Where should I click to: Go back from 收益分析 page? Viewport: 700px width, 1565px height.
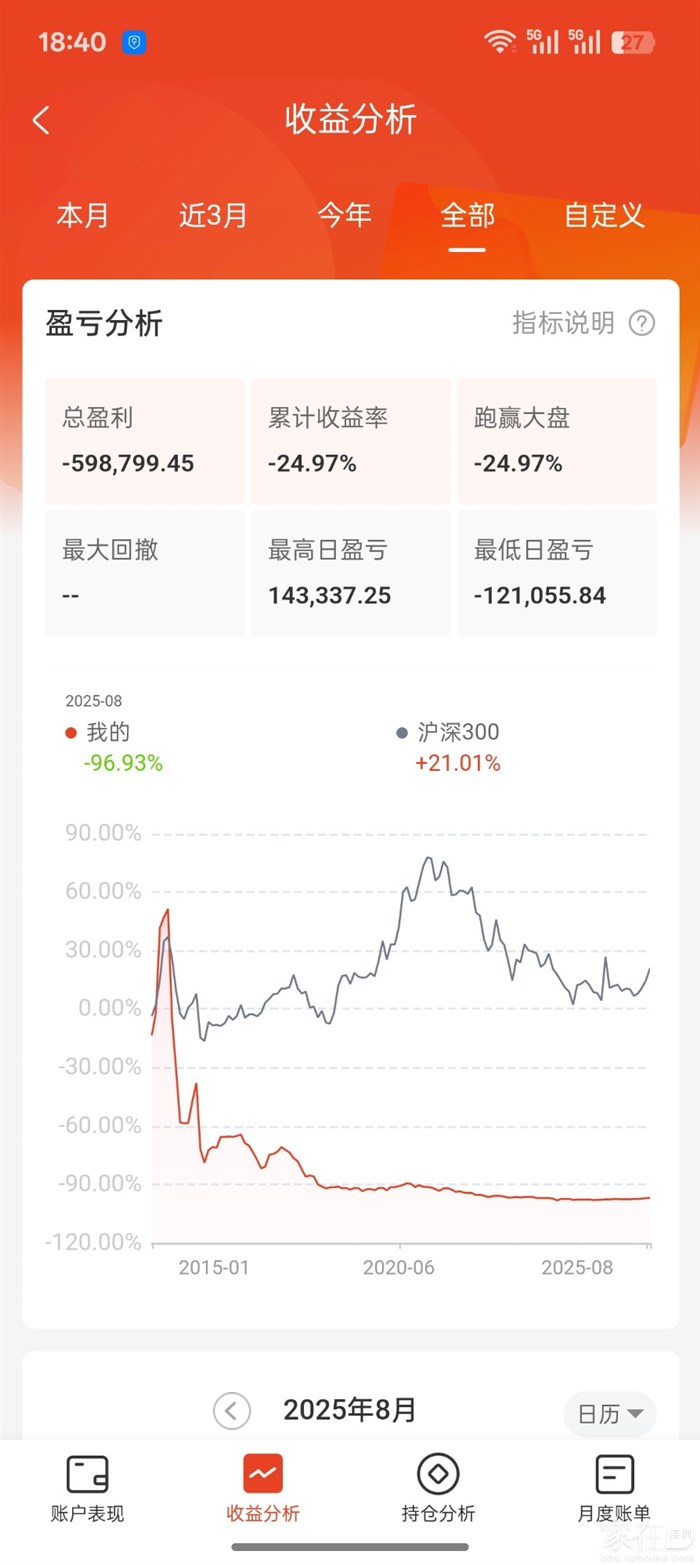click(41, 121)
